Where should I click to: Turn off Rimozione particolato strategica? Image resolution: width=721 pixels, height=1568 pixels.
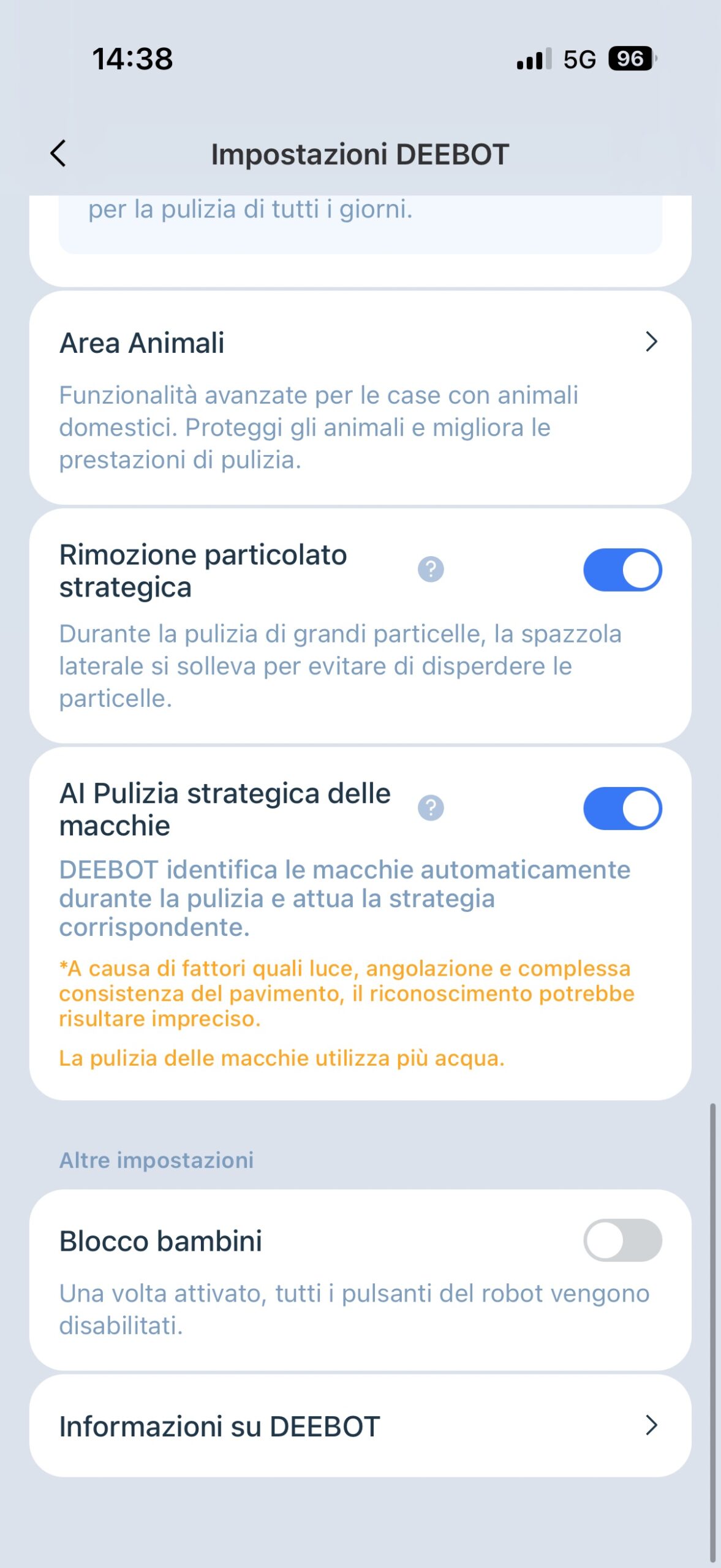pos(622,570)
